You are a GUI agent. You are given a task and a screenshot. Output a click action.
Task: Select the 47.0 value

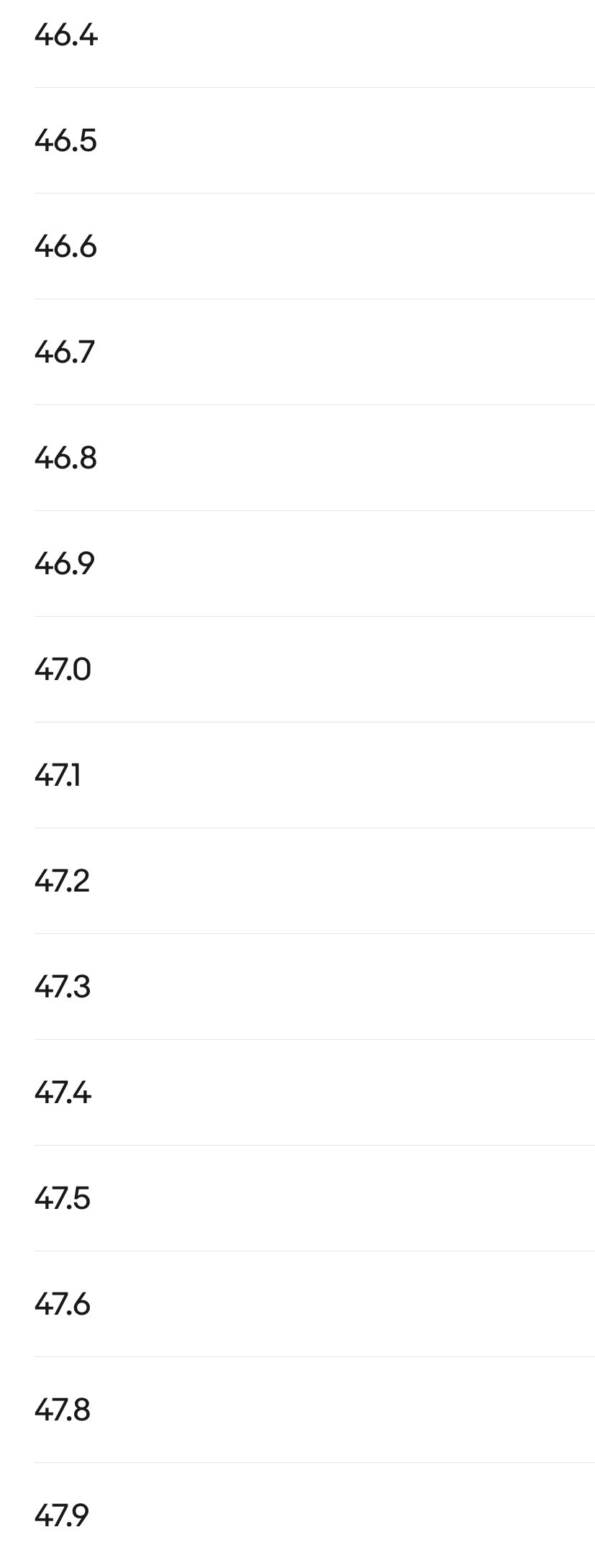coord(63,670)
